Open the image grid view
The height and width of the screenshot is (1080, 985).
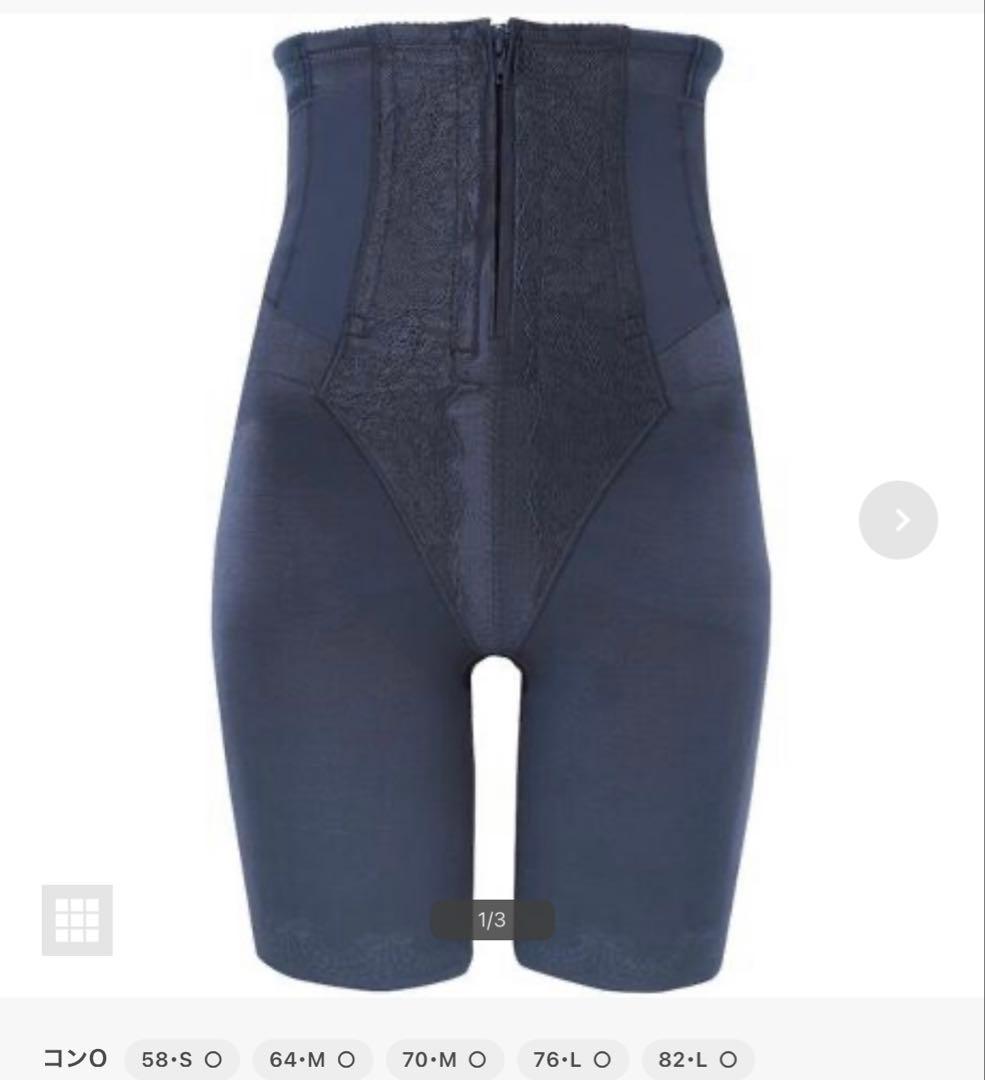click(77, 920)
